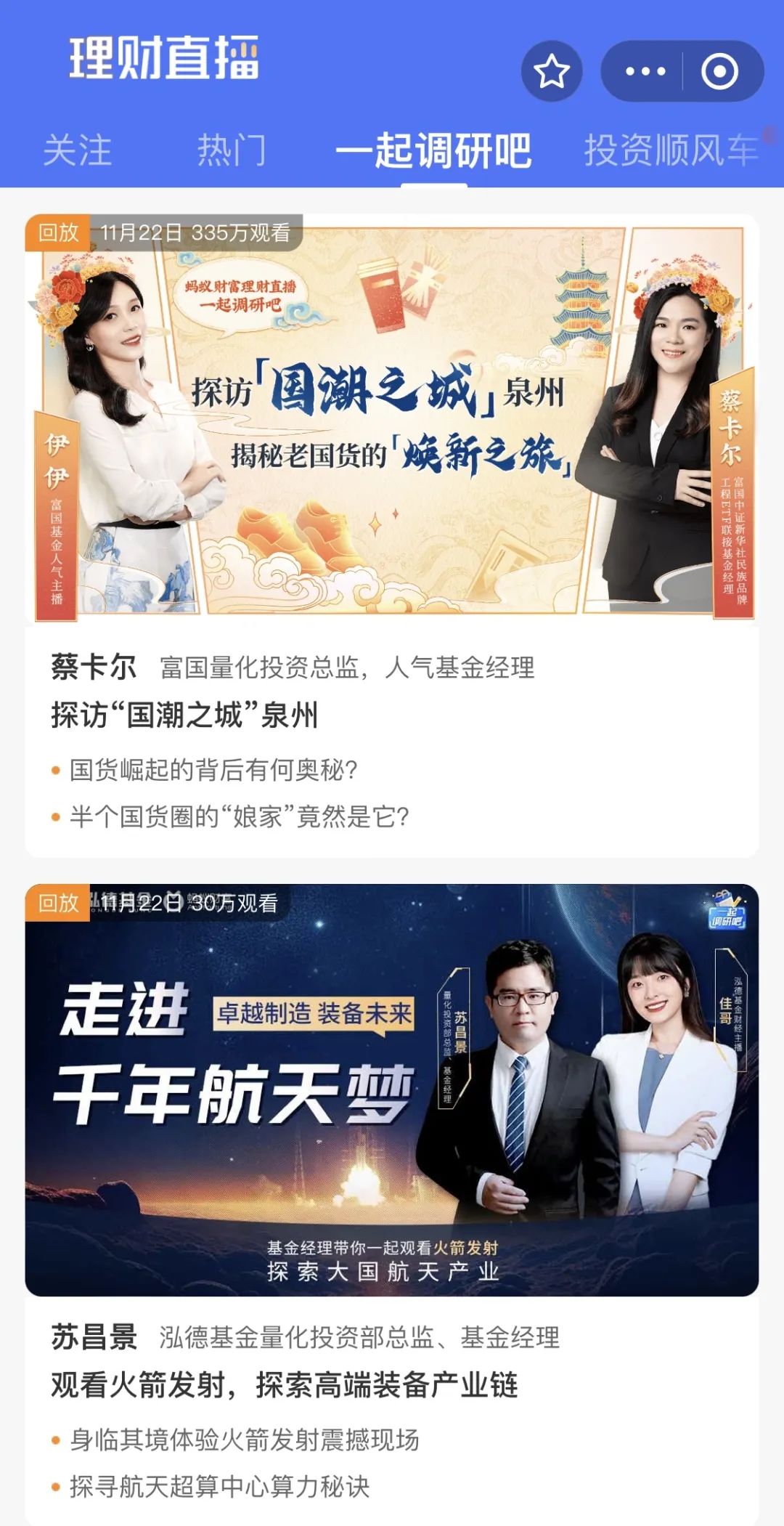Switch to the 热门 tab
The height and width of the screenshot is (1526, 784).
tap(232, 150)
